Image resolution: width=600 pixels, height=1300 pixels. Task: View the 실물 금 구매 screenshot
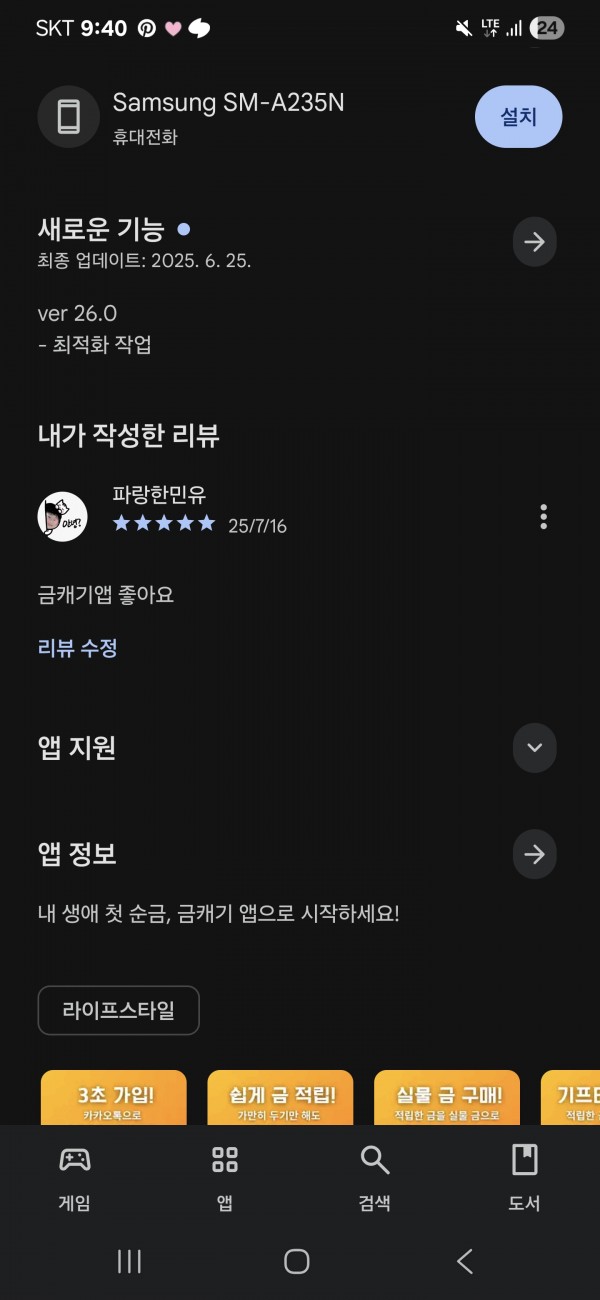pos(447,1097)
